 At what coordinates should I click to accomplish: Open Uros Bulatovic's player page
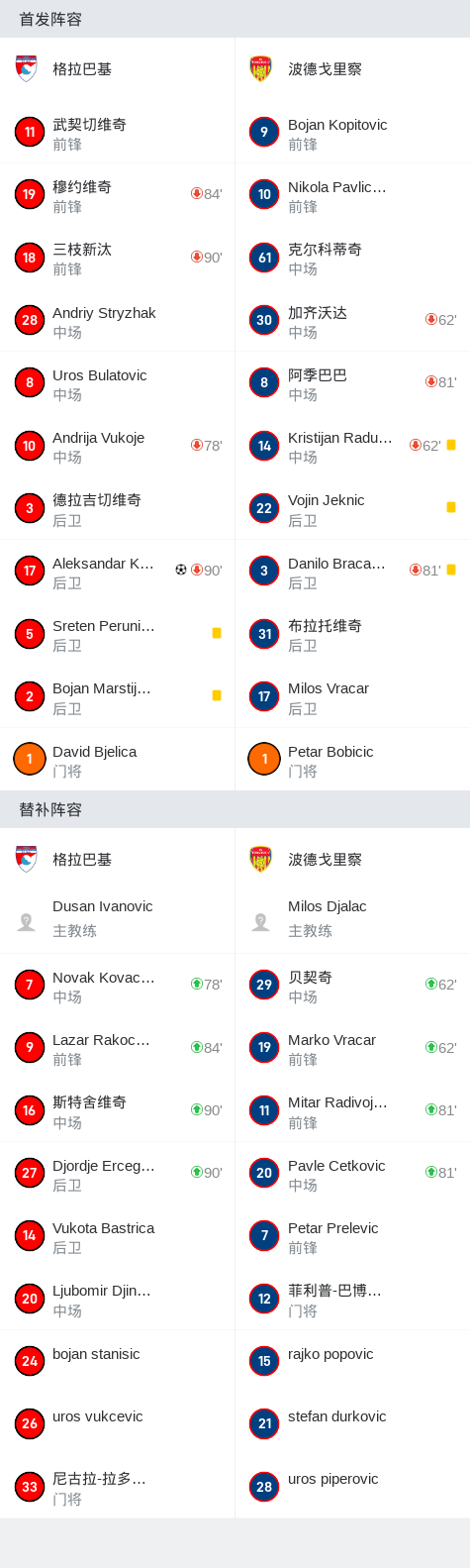117,382
